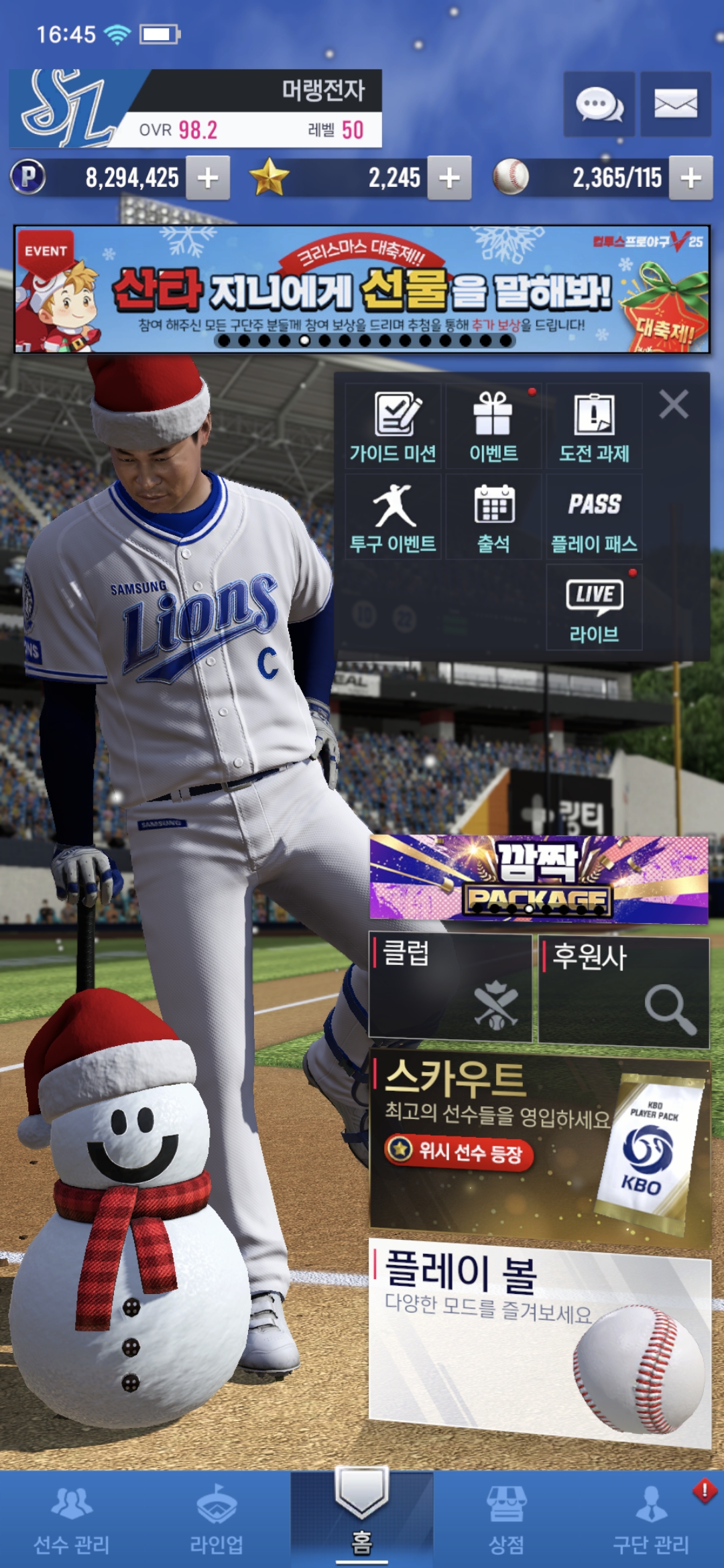Viewport: 724px width, 1568px height.
Task: Open 가이드 미션 menu
Action: (x=394, y=427)
